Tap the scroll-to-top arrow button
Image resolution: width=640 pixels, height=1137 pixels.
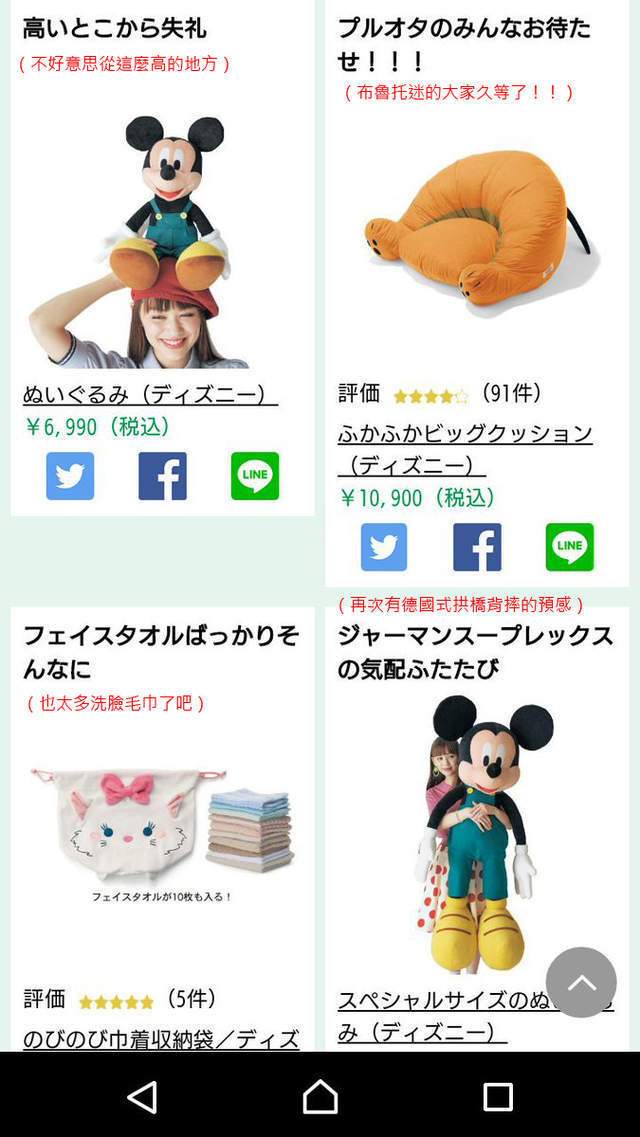click(581, 982)
